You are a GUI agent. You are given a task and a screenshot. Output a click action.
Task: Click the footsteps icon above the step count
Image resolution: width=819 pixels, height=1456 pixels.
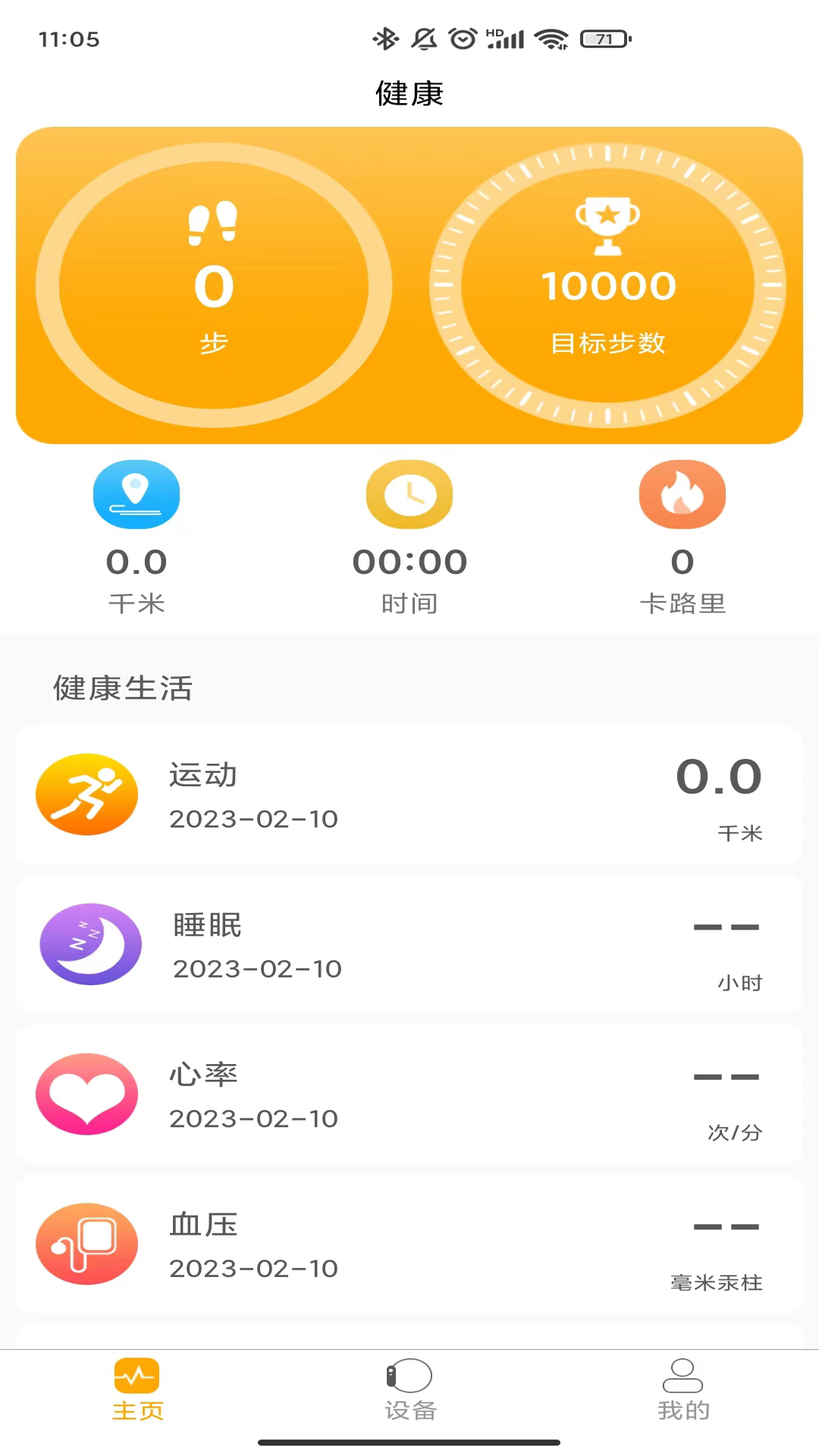(x=213, y=222)
